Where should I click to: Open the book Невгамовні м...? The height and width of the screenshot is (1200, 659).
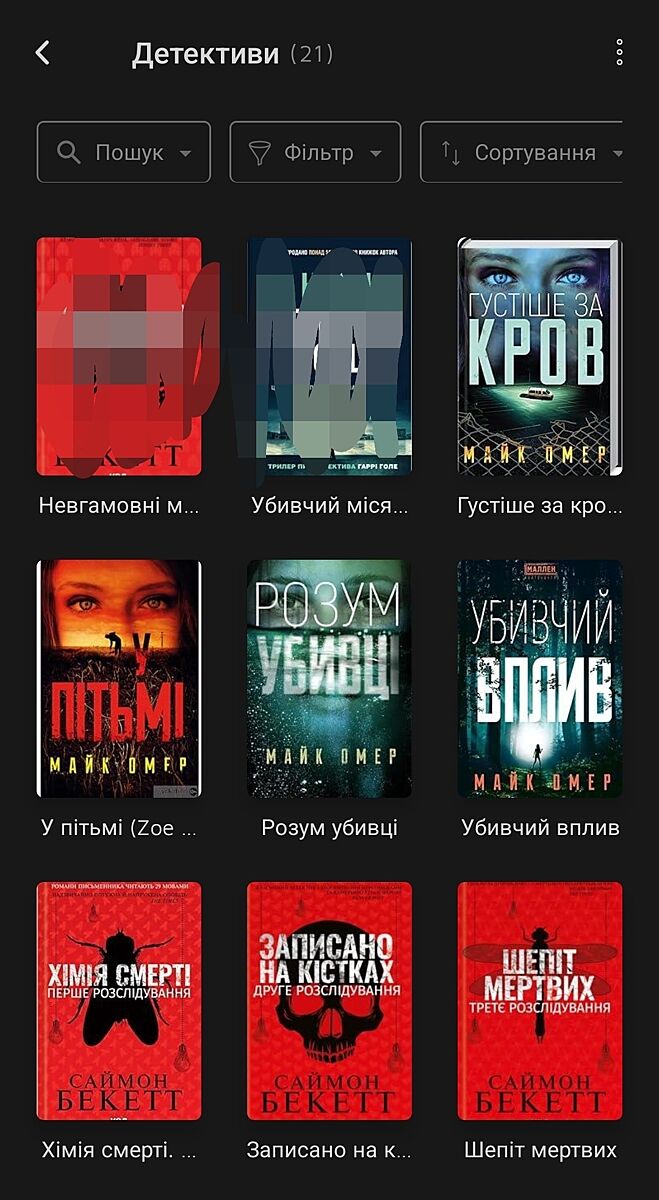(x=119, y=356)
